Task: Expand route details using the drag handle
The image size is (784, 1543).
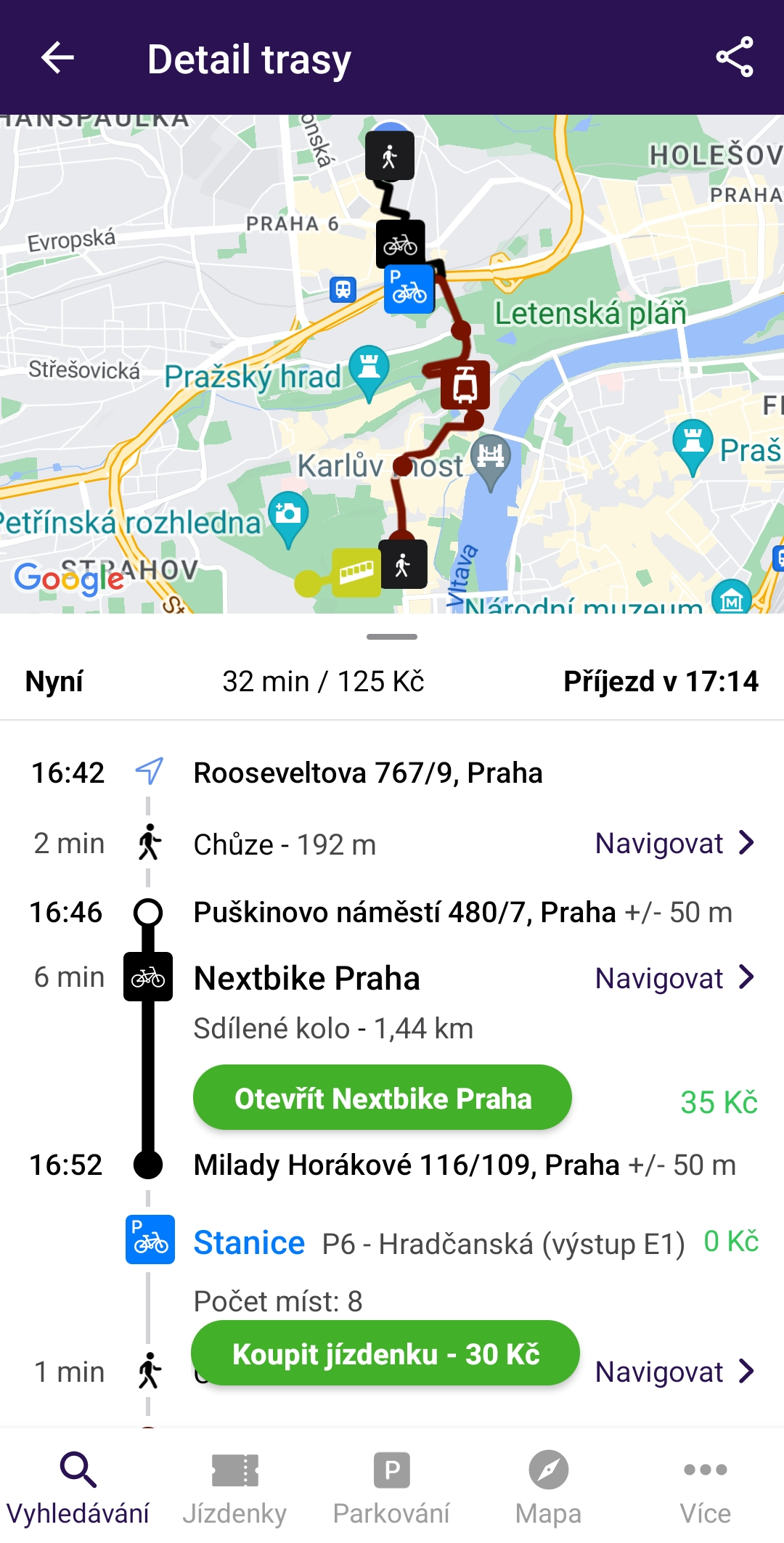Action: (391, 635)
